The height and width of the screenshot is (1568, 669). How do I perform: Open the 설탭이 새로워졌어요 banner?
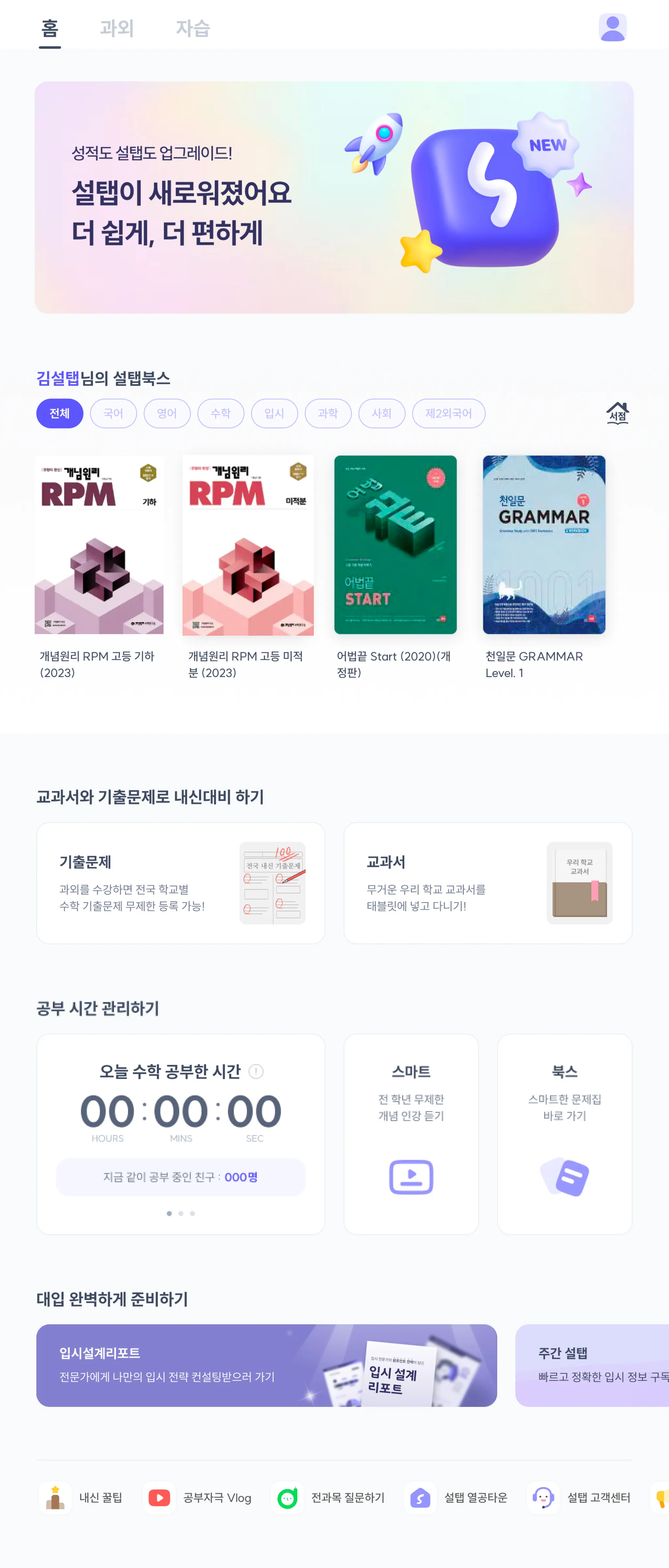coord(334,197)
